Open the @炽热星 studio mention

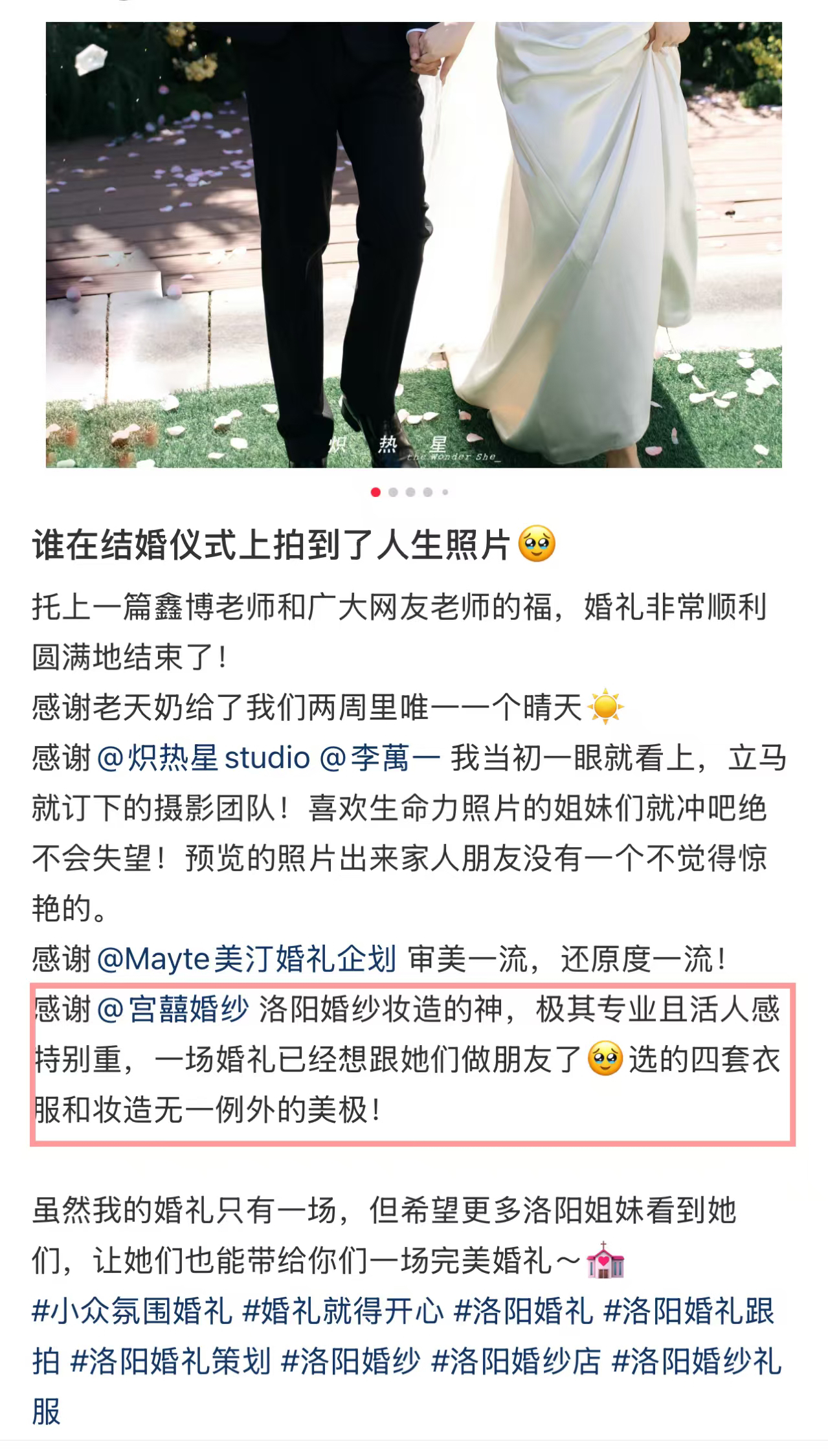click(203, 758)
